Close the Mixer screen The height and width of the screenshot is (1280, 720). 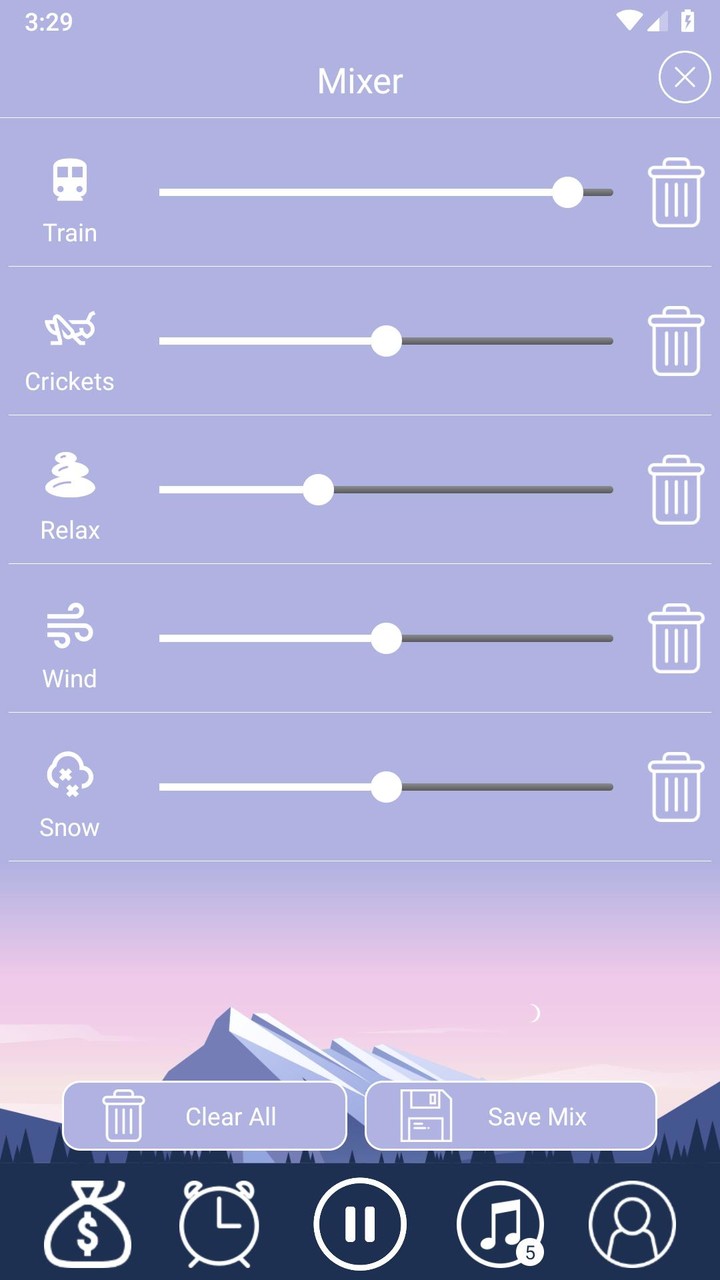pyautogui.click(x=685, y=77)
